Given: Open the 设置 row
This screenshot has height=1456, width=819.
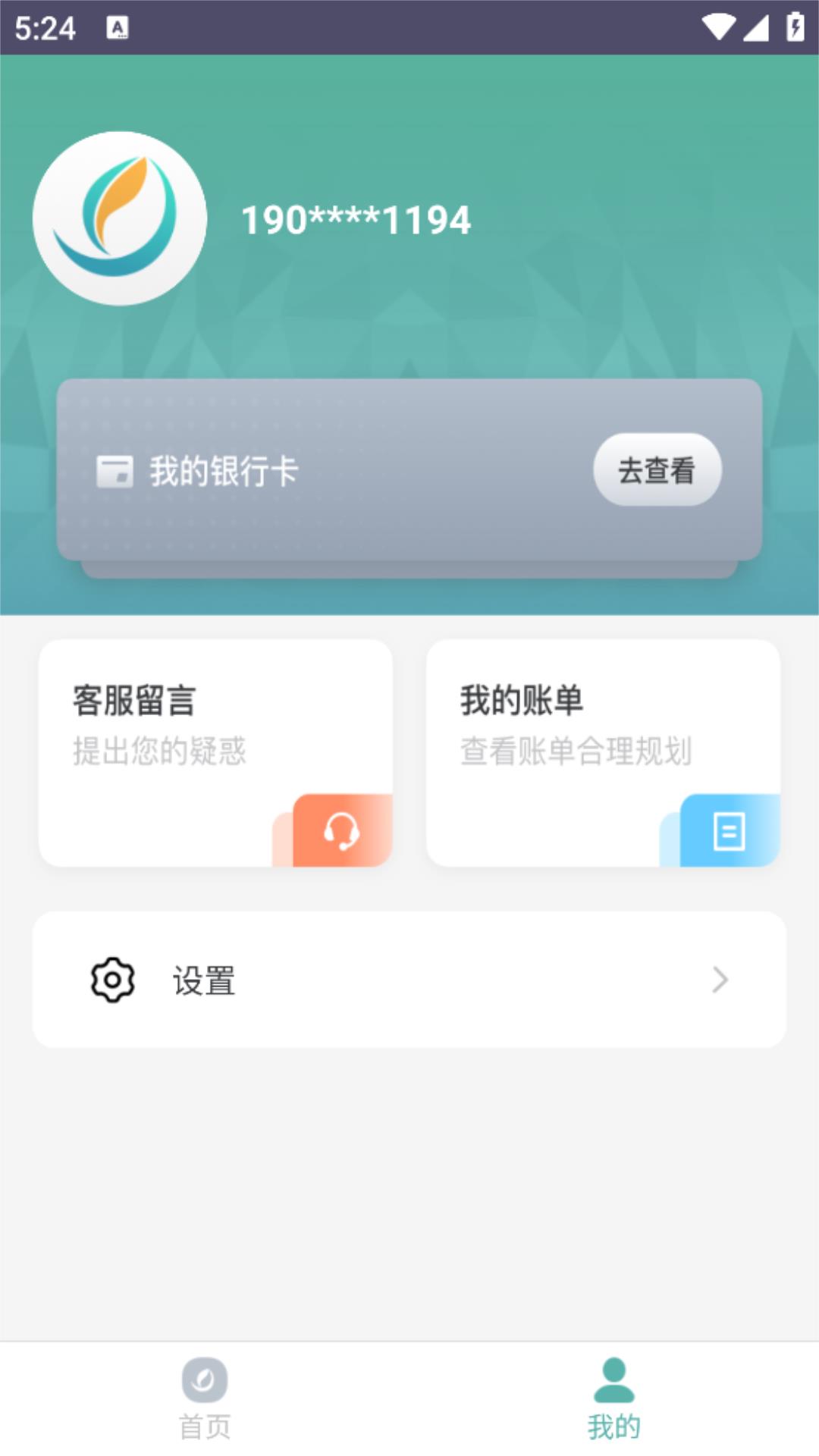Looking at the screenshot, I should (x=409, y=980).
